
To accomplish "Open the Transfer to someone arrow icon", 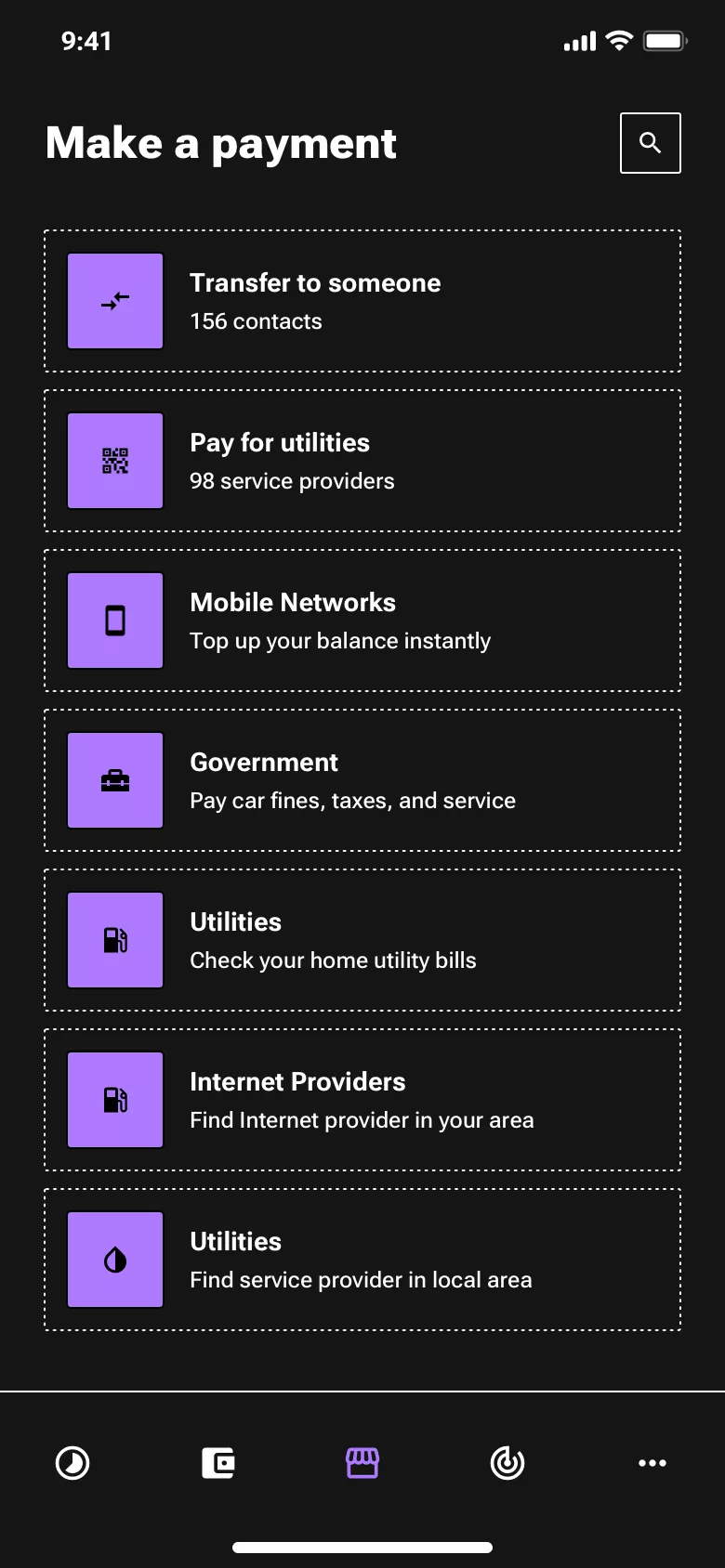I will [x=114, y=301].
